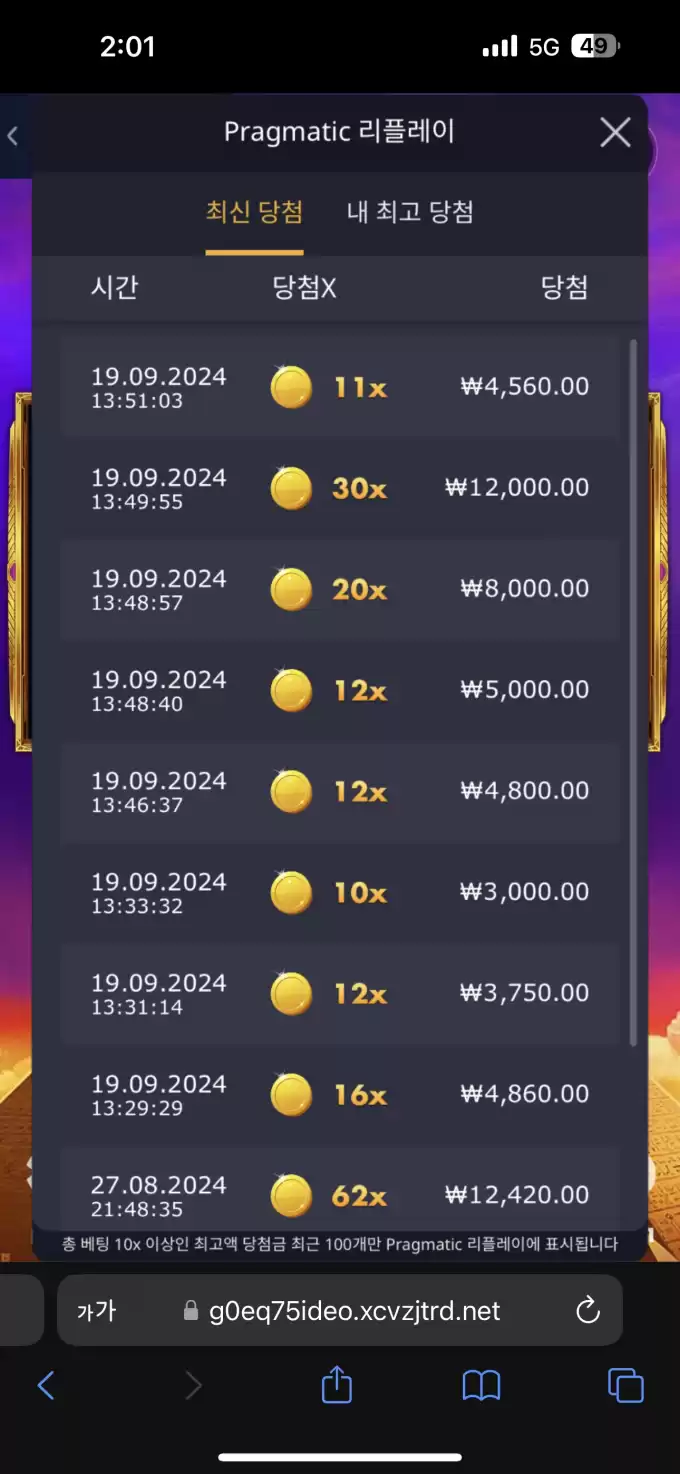Switch to the 내 최고 당첨 tab

(410, 212)
